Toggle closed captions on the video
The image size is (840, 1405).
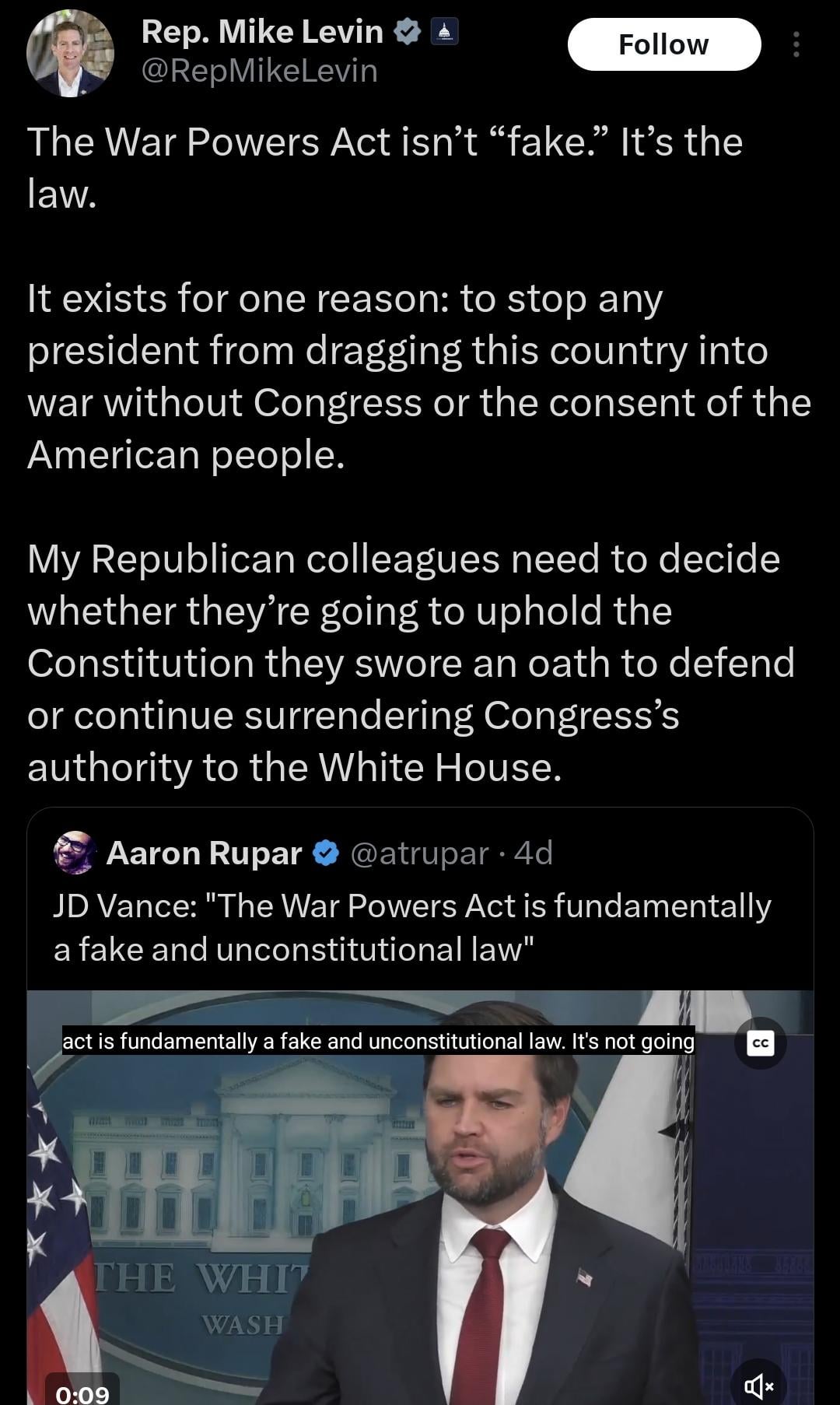click(760, 1043)
